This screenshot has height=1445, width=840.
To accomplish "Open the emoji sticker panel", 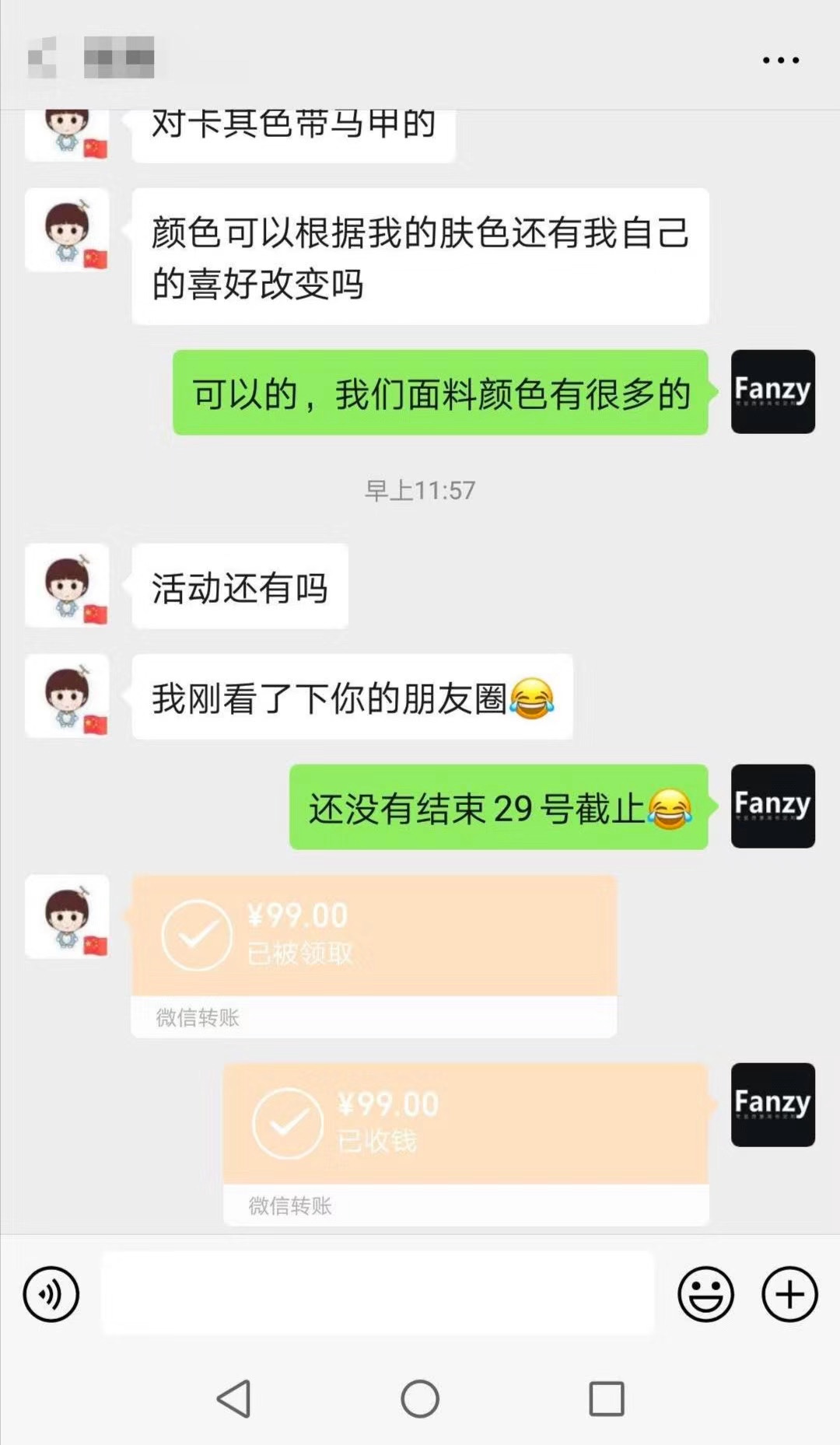I will tap(705, 1294).
